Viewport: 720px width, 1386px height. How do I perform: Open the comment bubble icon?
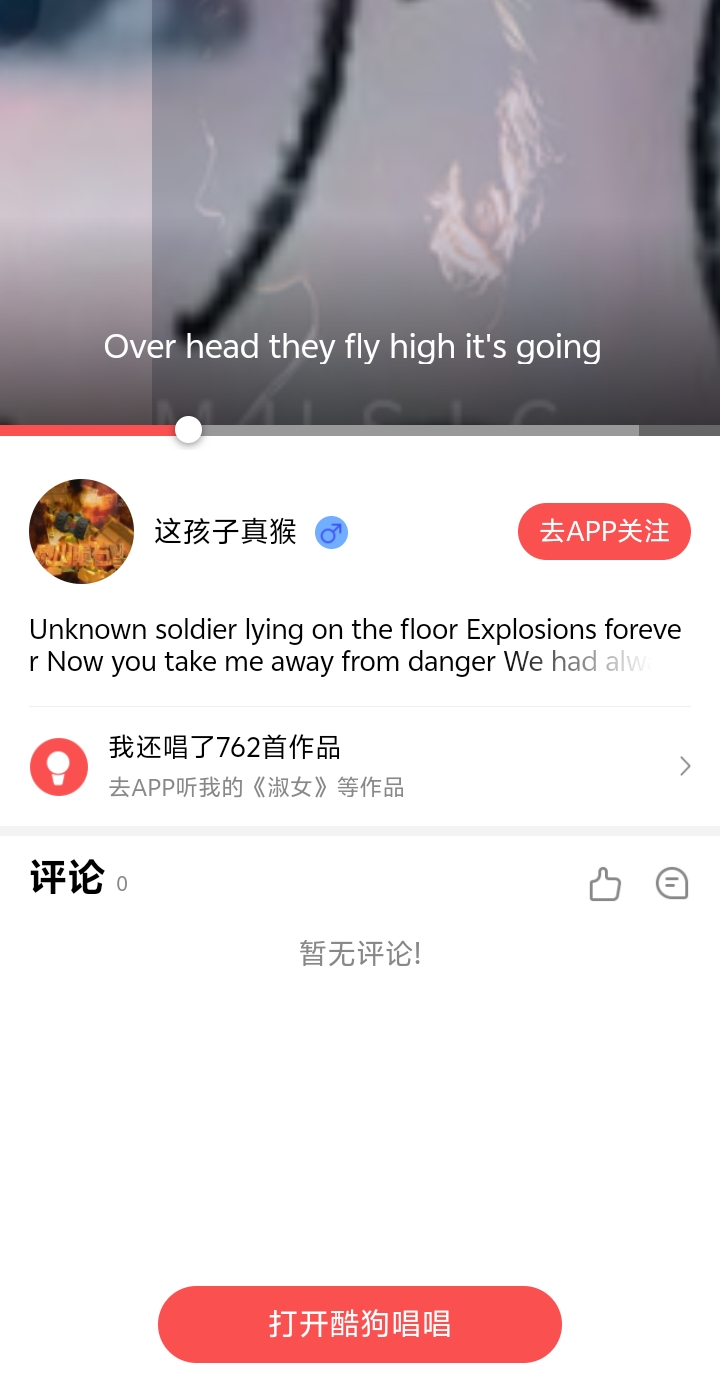(x=671, y=884)
